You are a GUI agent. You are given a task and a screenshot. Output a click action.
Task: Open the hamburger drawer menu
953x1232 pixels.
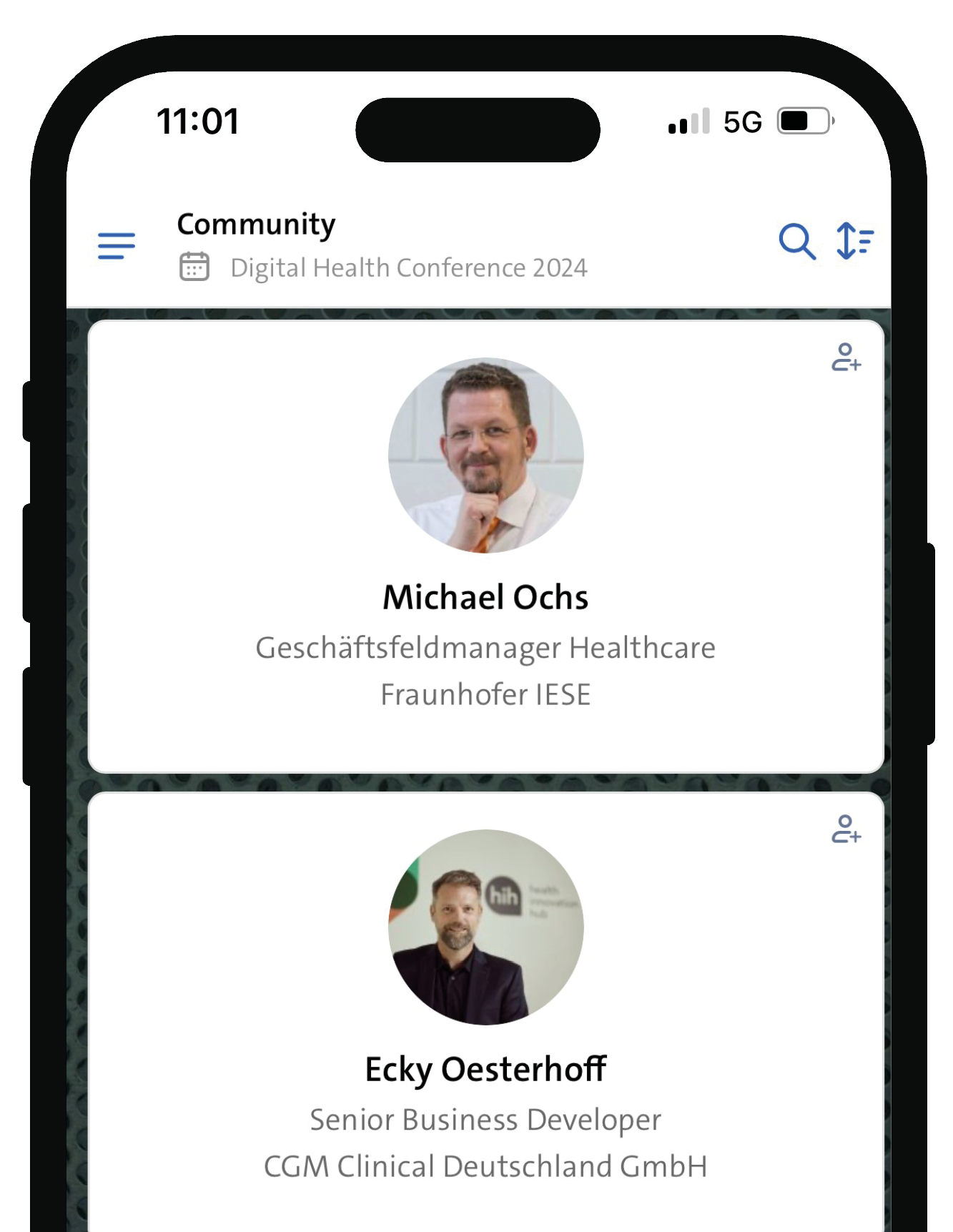tap(116, 245)
